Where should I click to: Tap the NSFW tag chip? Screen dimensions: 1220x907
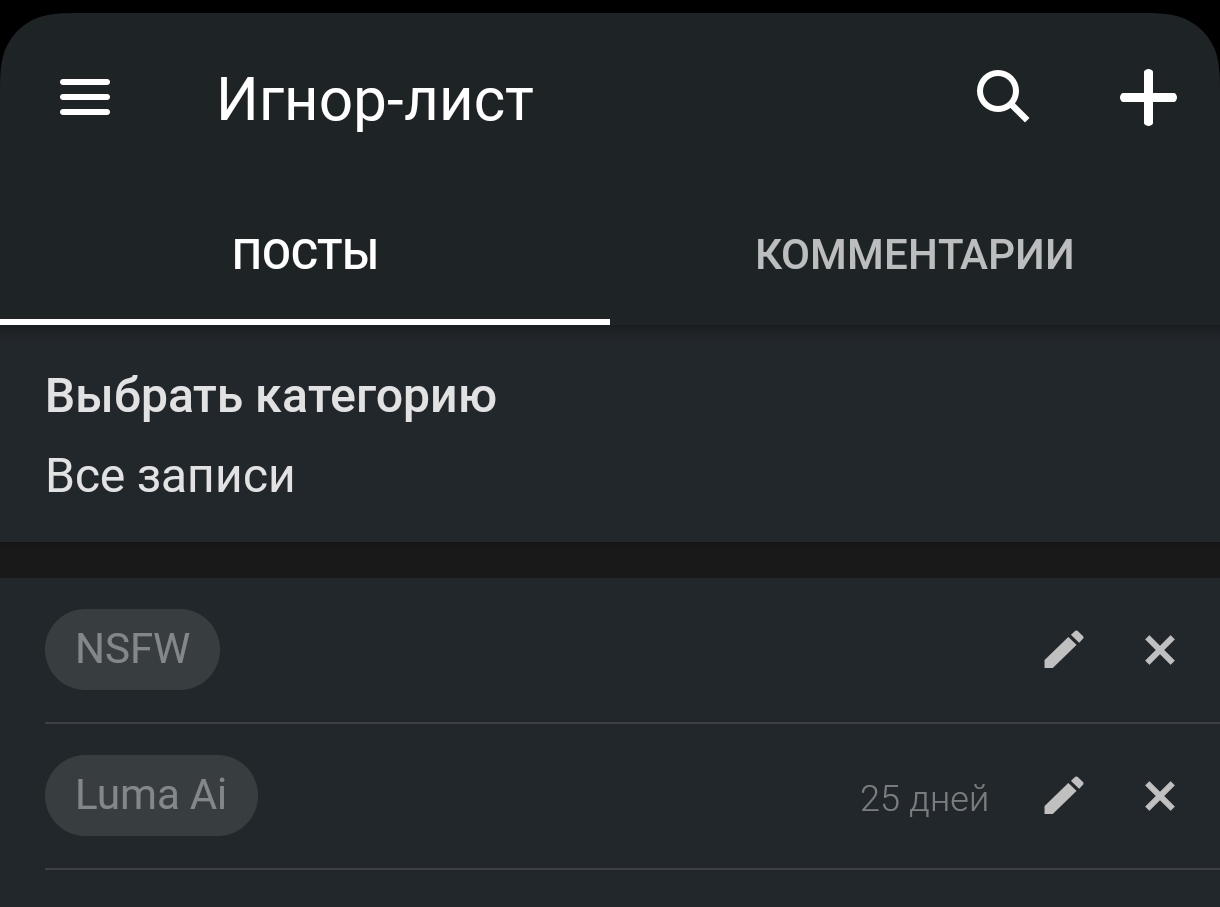pyautogui.click(x=132, y=649)
